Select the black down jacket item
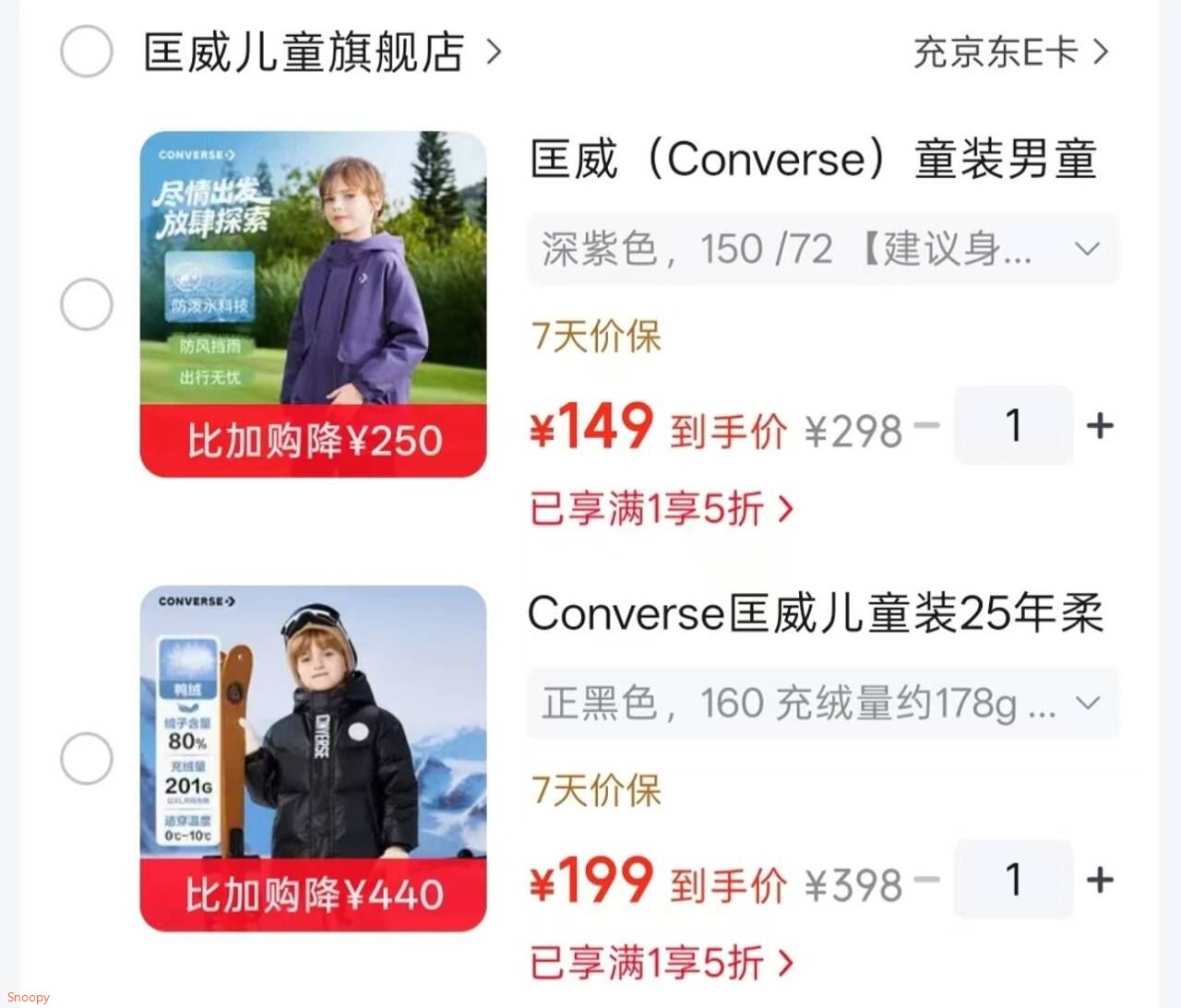1181x1008 pixels. pos(87,759)
